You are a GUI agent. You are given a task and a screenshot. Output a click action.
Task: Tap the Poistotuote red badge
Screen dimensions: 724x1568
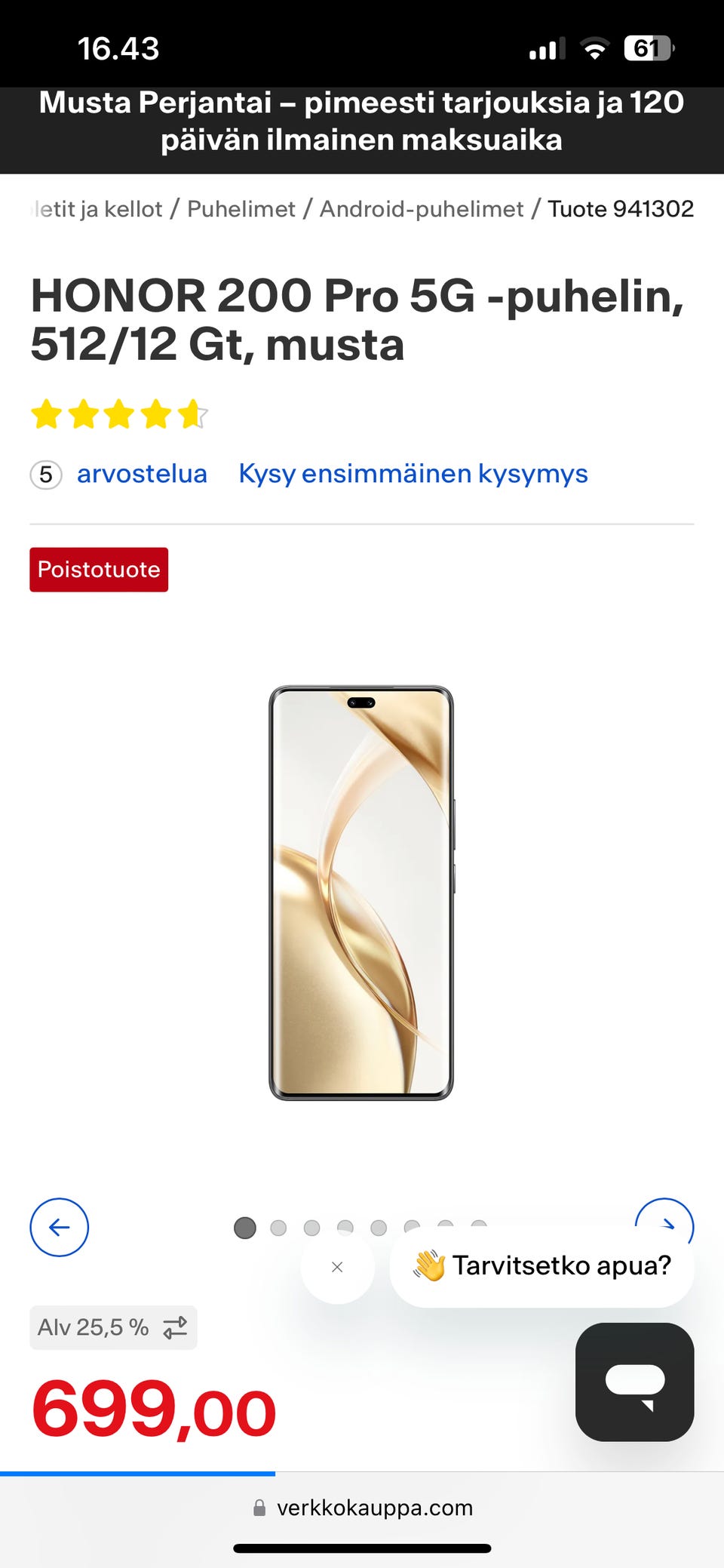tap(98, 570)
